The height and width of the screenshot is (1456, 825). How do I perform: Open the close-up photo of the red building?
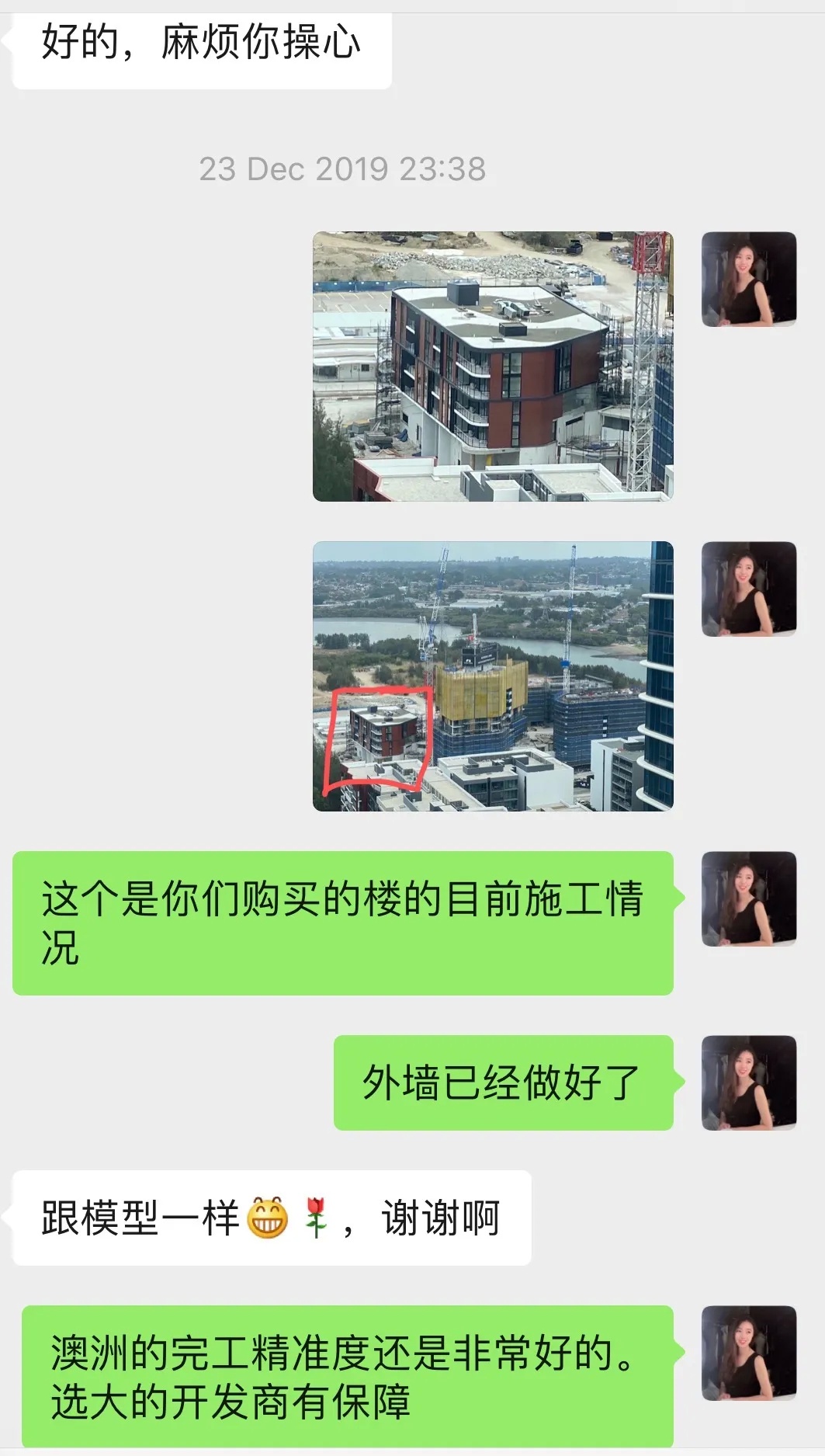493,367
